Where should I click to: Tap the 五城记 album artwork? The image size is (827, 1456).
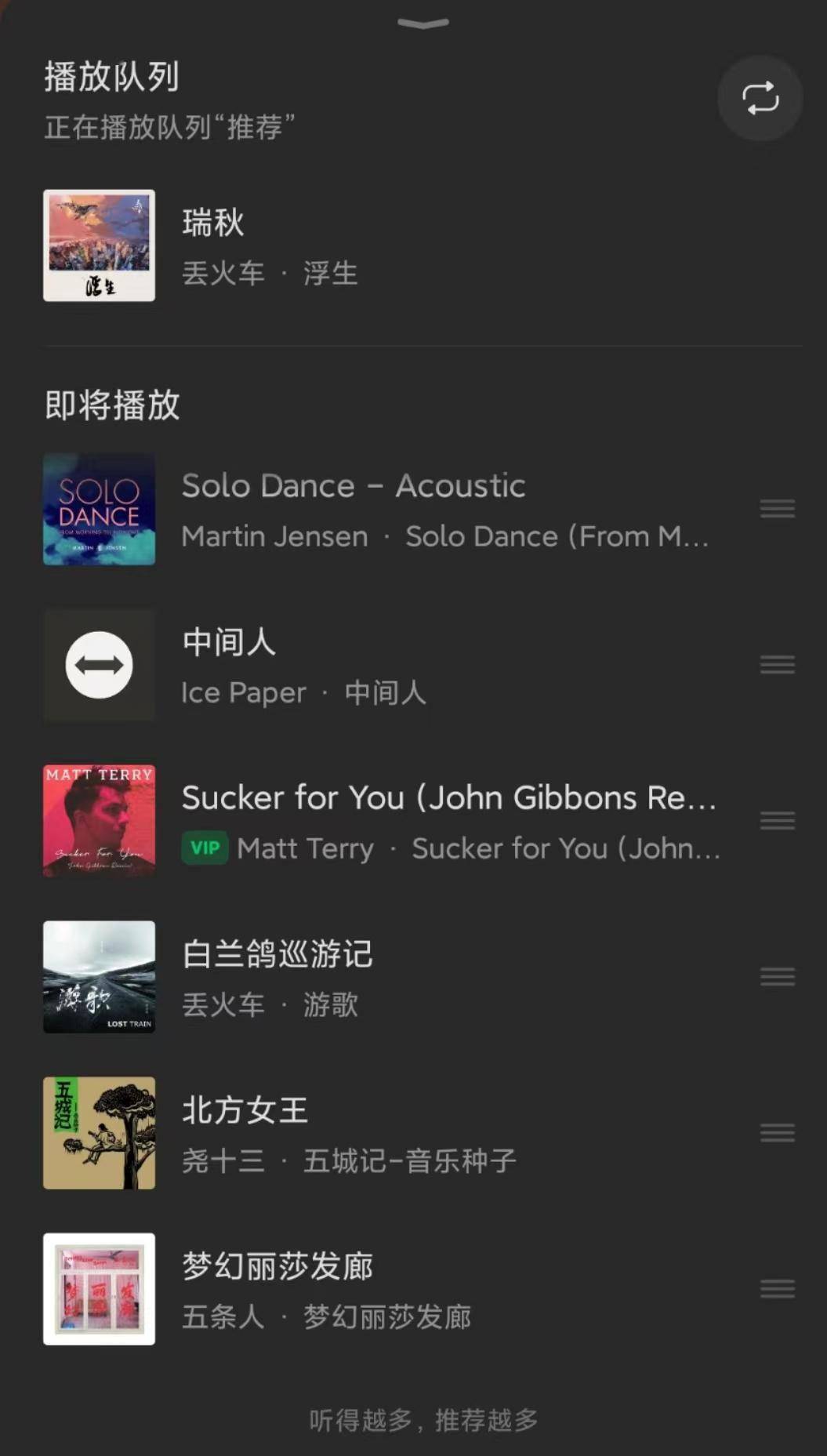coord(99,1132)
